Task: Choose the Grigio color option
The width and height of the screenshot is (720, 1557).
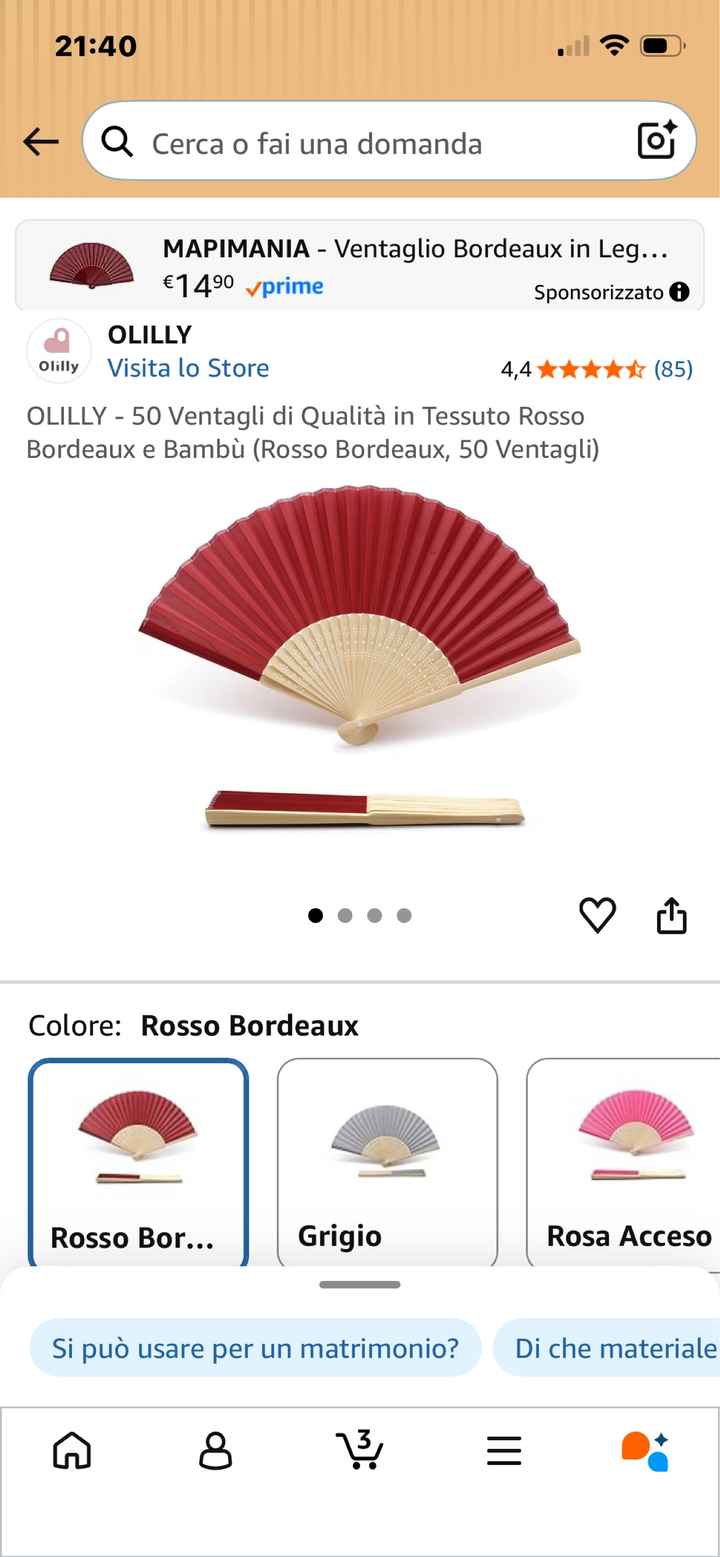Action: (387, 1162)
